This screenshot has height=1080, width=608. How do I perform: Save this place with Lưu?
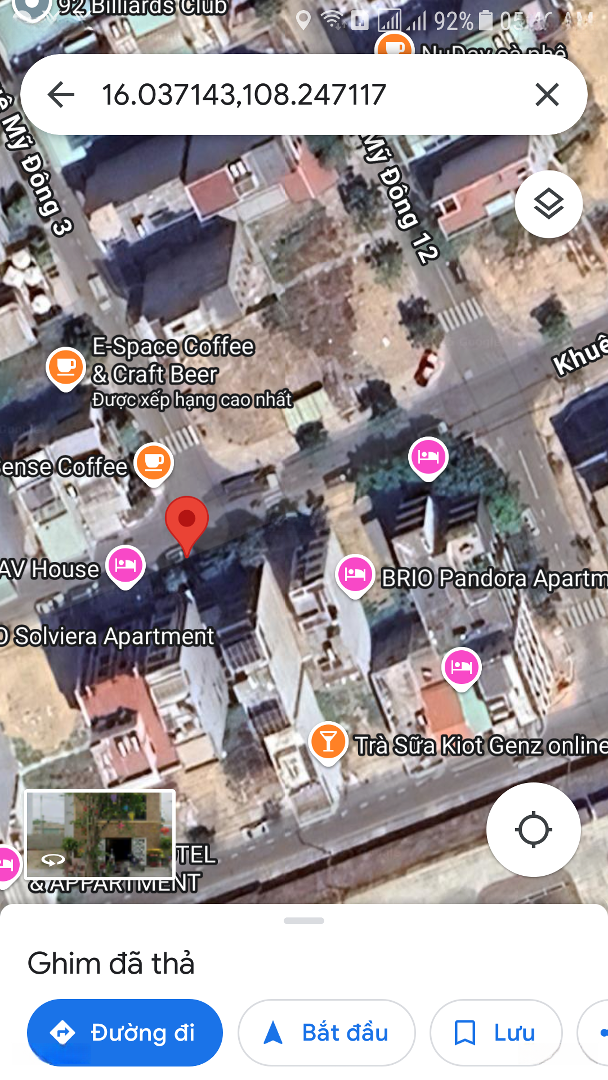(496, 1032)
